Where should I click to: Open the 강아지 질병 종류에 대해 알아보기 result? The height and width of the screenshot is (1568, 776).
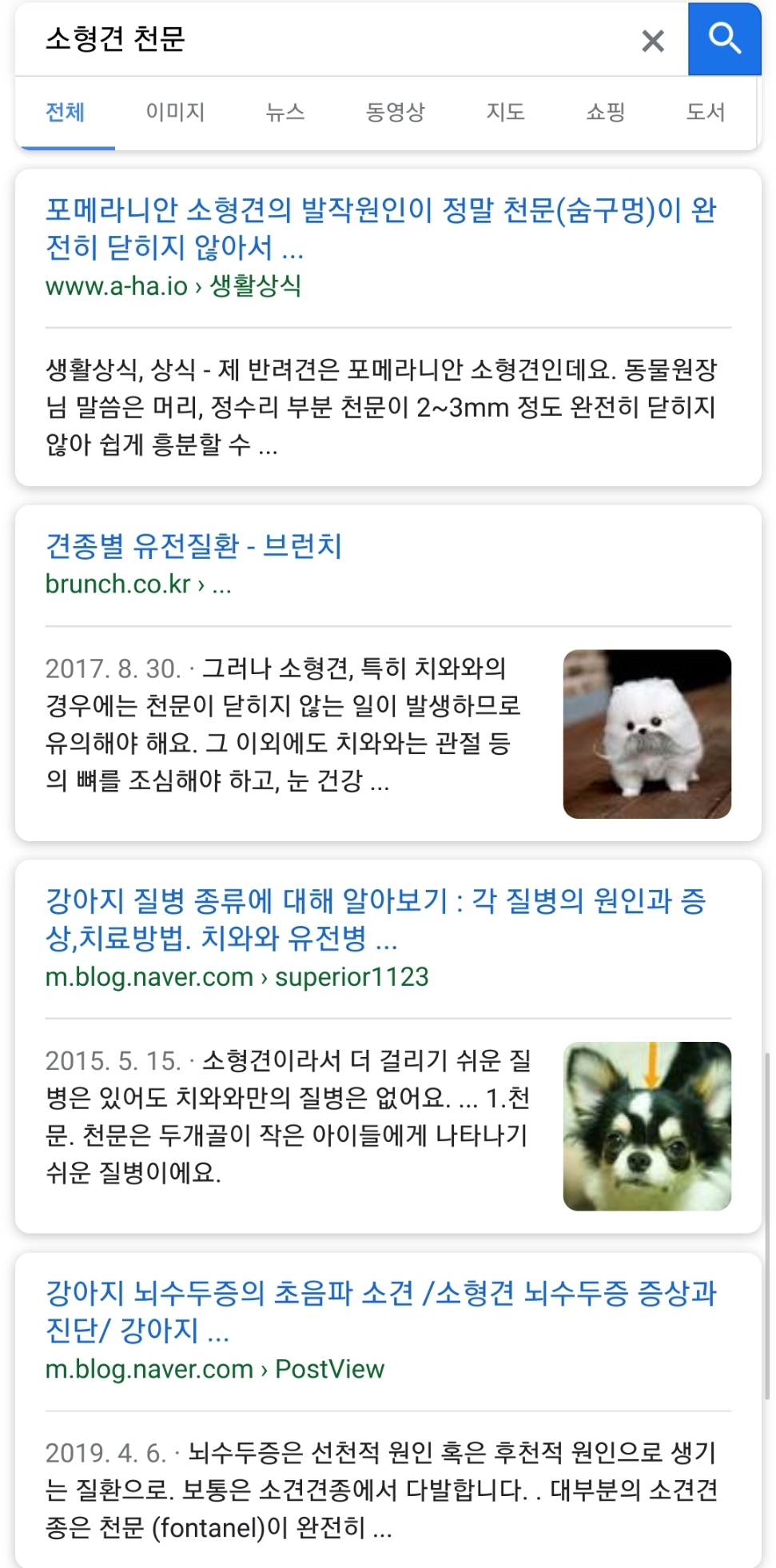[376, 920]
